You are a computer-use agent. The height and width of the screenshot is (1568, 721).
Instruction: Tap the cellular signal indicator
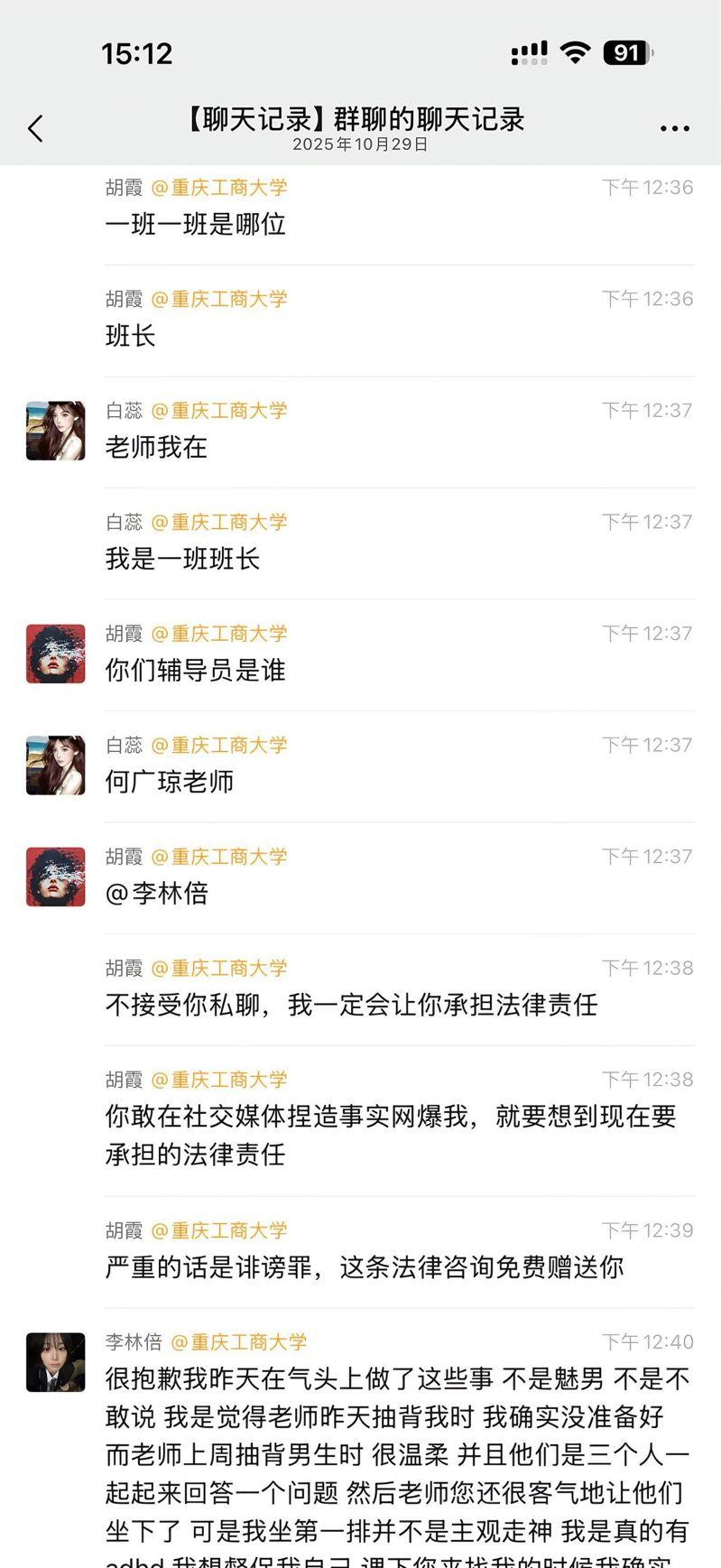pos(532,52)
